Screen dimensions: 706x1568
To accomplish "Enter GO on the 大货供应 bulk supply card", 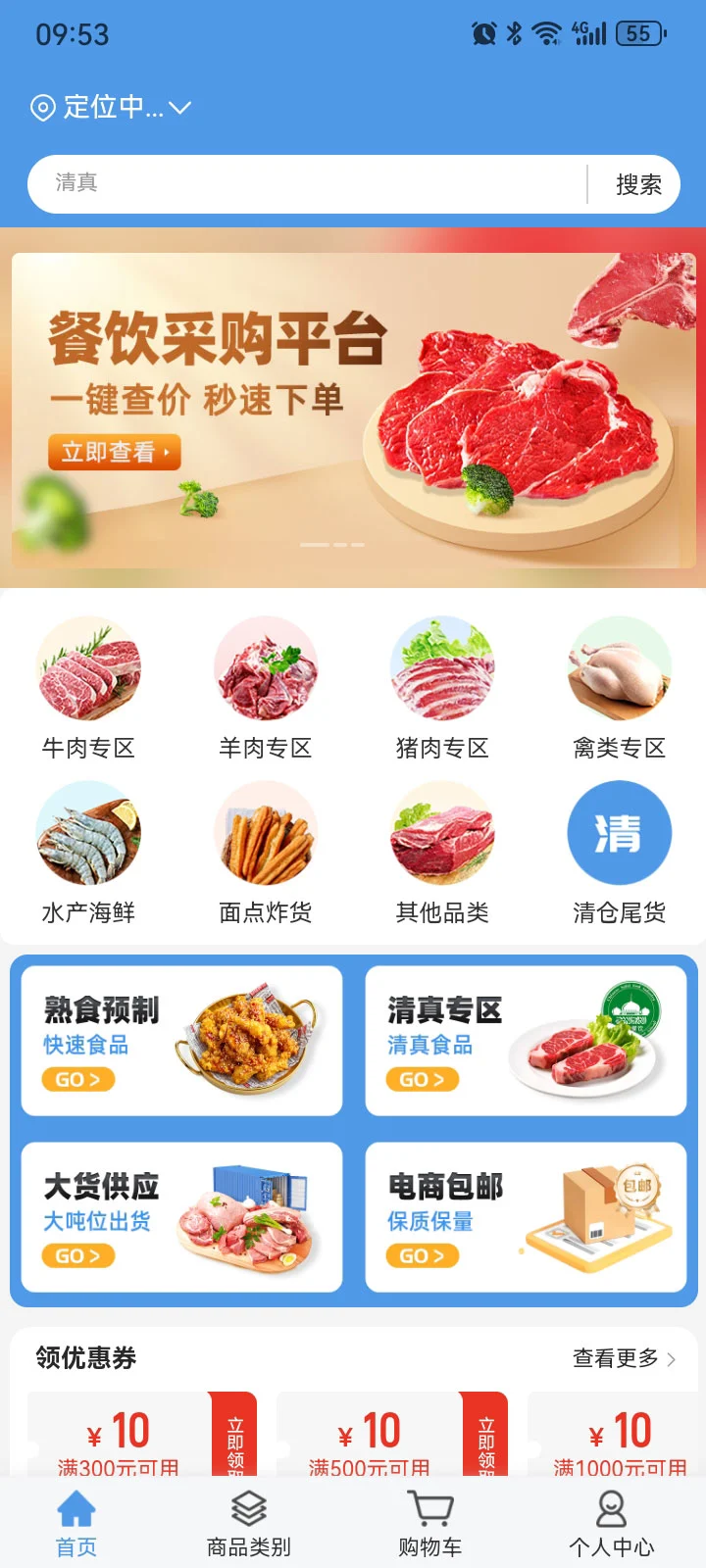I will pyautogui.click(x=77, y=1255).
